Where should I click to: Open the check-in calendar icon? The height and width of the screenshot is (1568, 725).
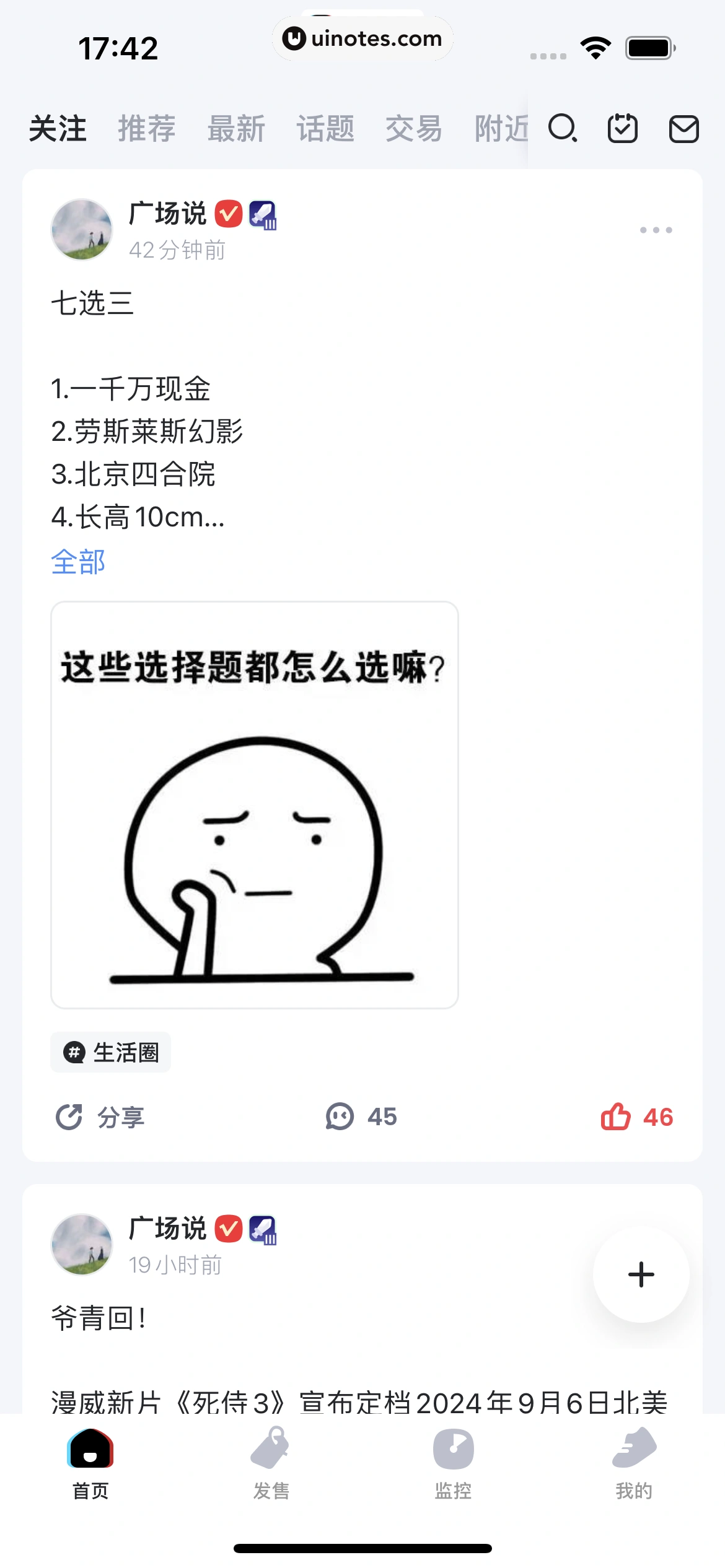[x=622, y=128]
